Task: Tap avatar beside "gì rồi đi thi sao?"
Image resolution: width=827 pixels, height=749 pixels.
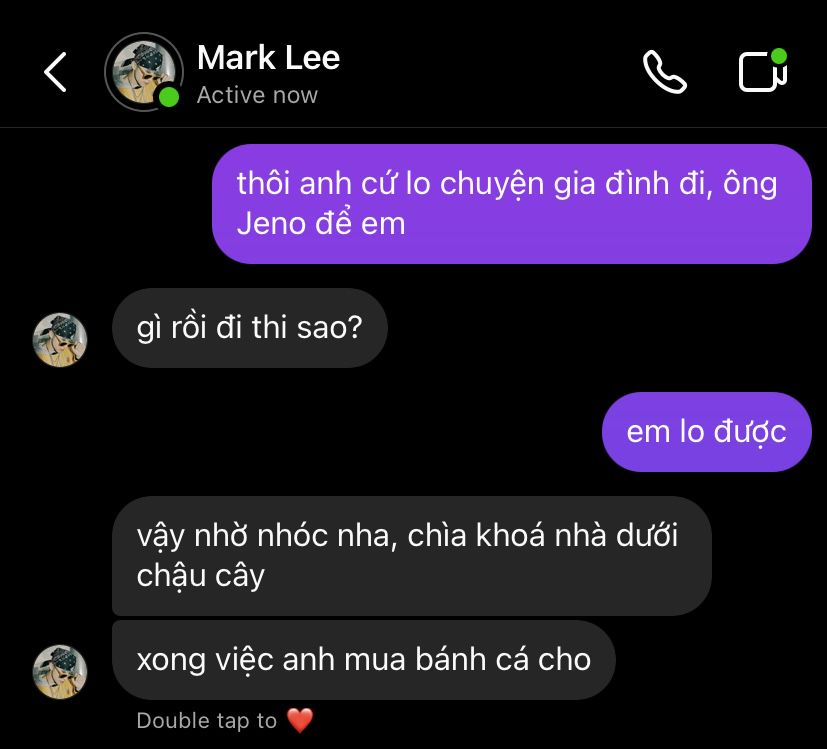Action: pyautogui.click(x=60, y=340)
